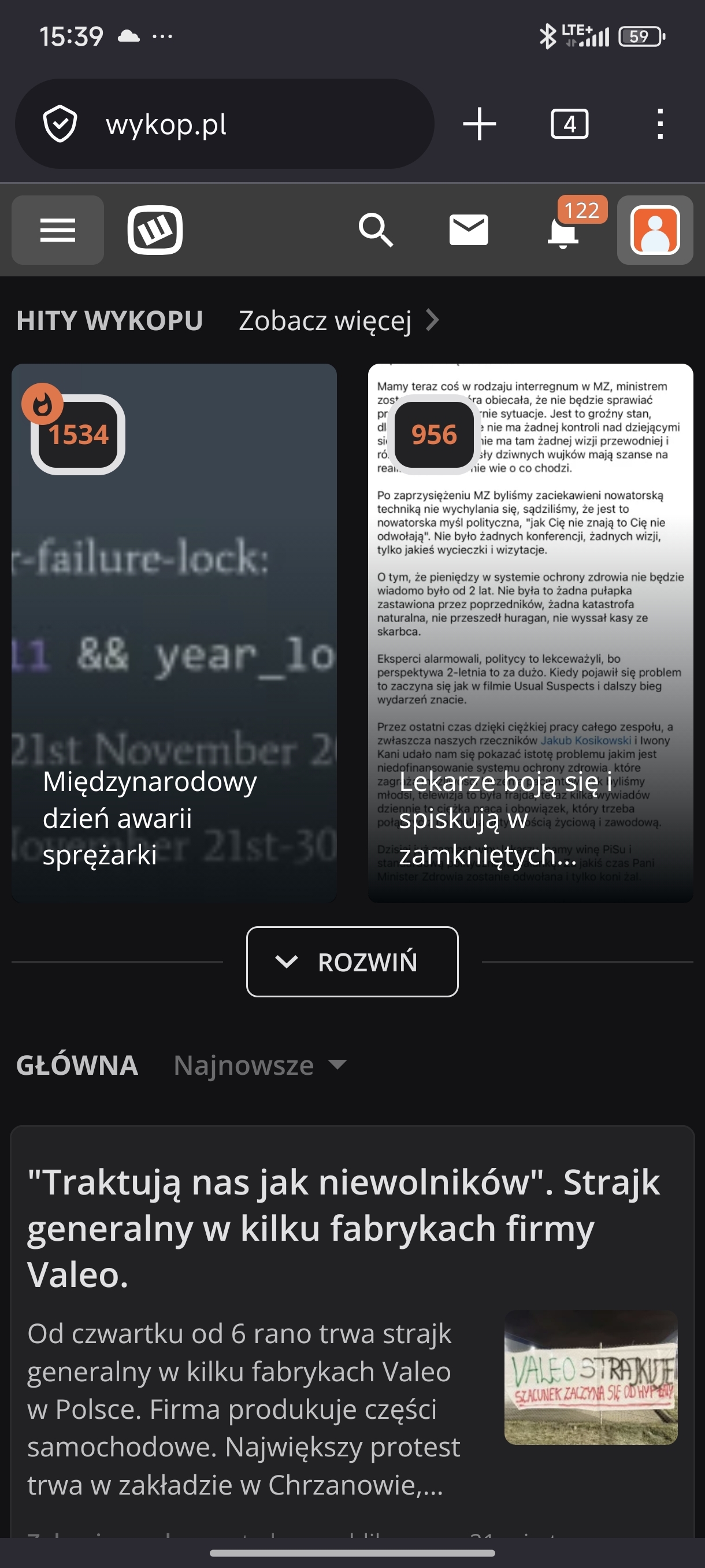Open the Najnowsze sorting dropdown
The width and height of the screenshot is (705, 1568).
point(259,1065)
